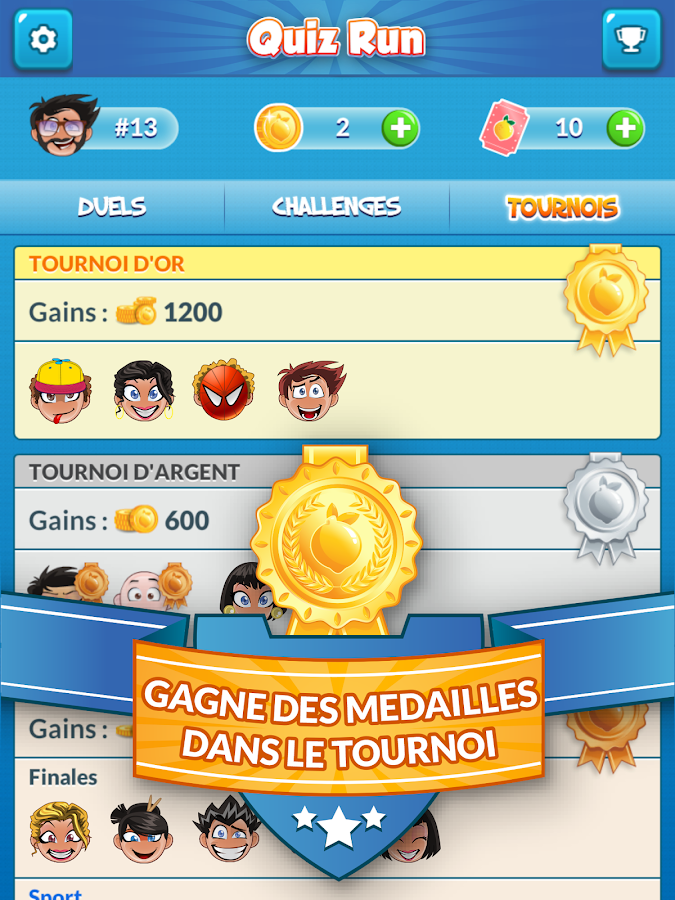Select the Tournois tab

click(562, 207)
